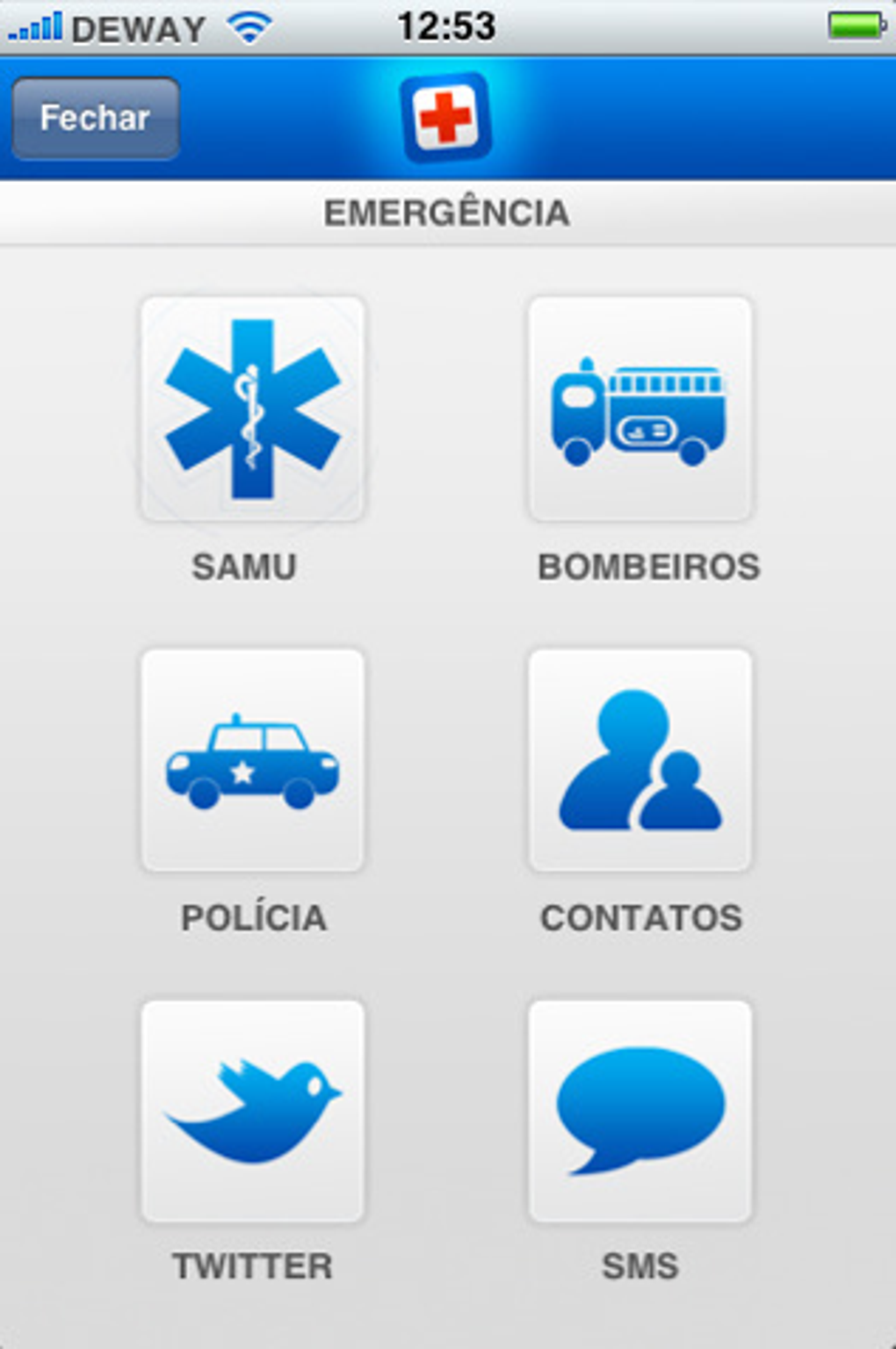This screenshot has height=1349, width=896.
Task: Select the Bombeiros fire truck tile
Action: coord(639,410)
